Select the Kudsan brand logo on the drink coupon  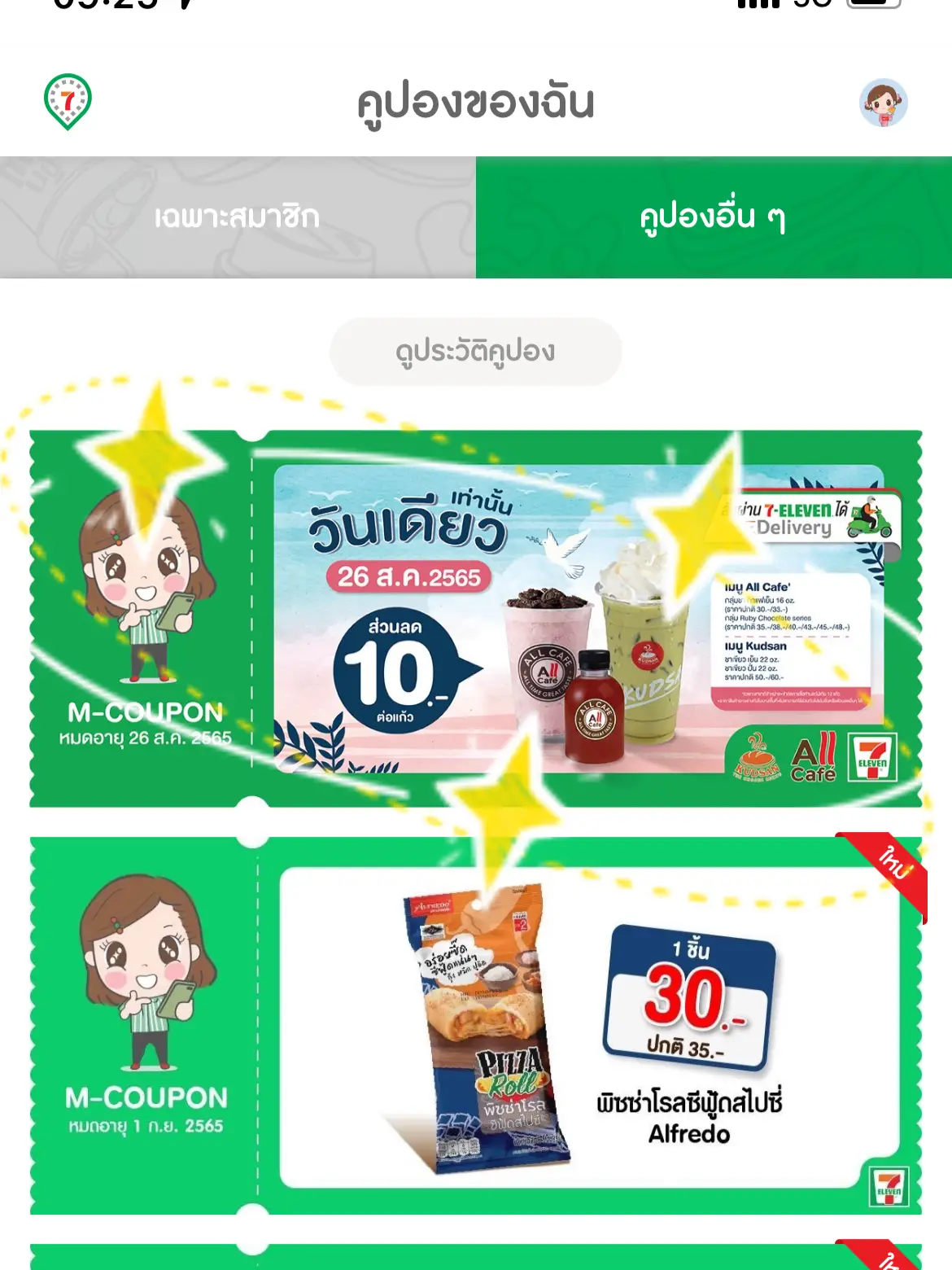point(757,757)
